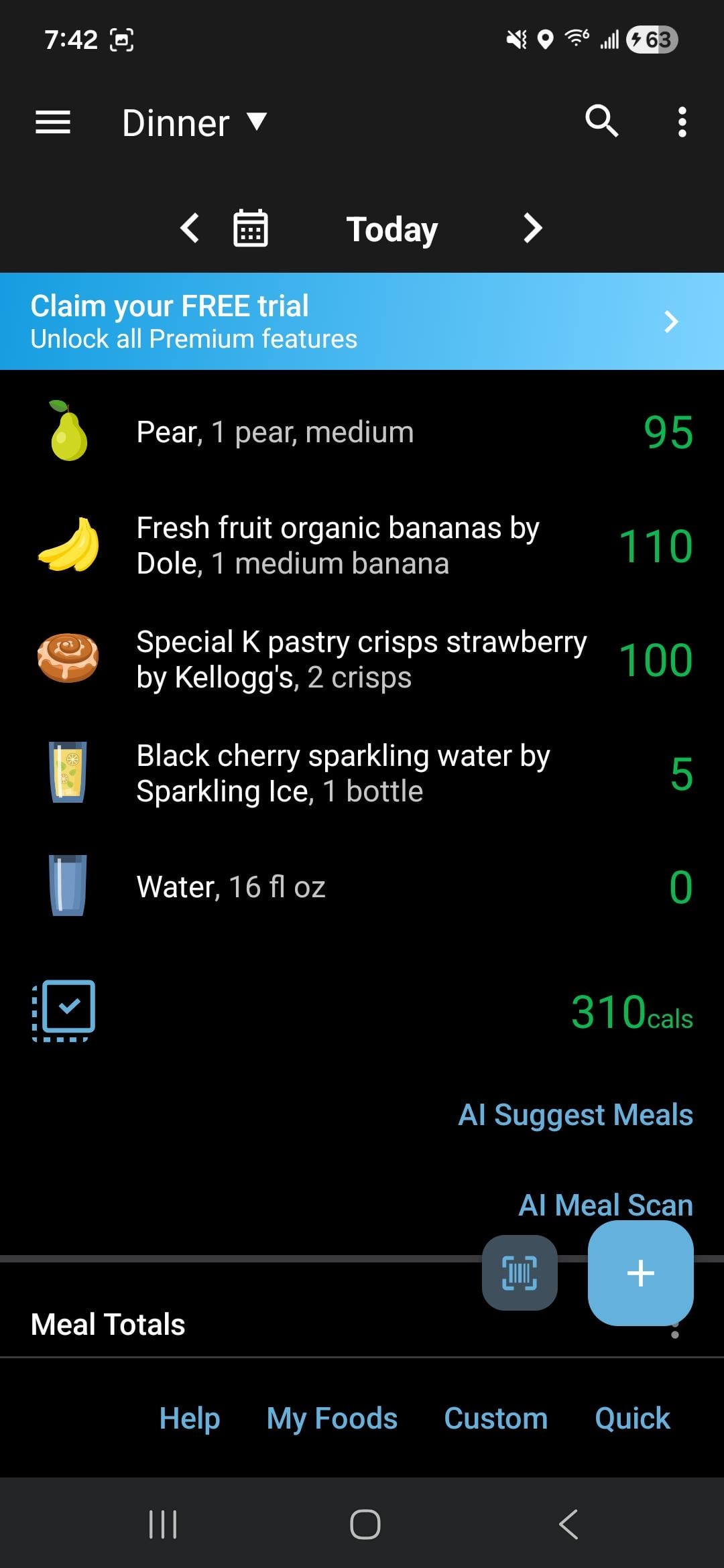
Task: Go to the next day
Action: [x=532, y=228]
